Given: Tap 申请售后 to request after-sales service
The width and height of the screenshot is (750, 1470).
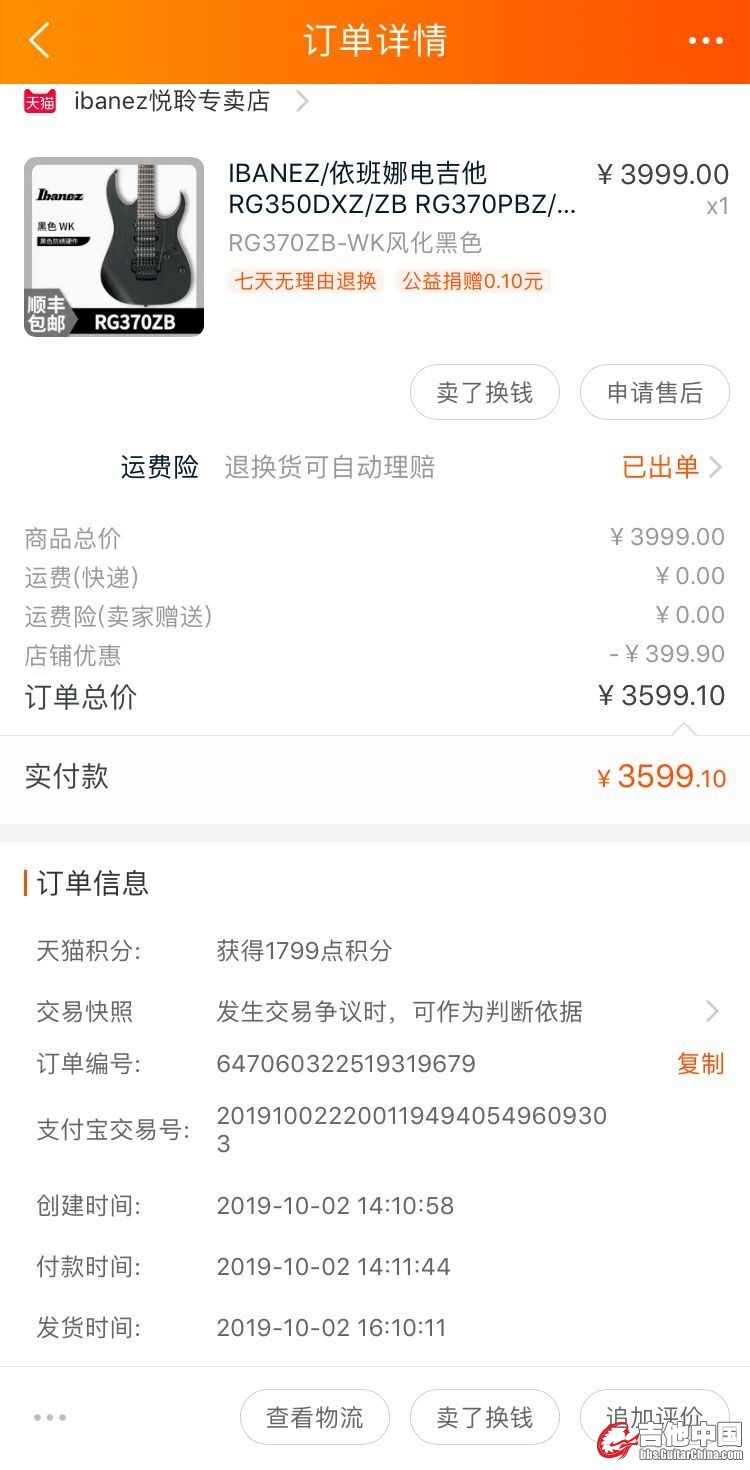Looking at the screenshot, I should pyautogui.click(x=654, y=392).
